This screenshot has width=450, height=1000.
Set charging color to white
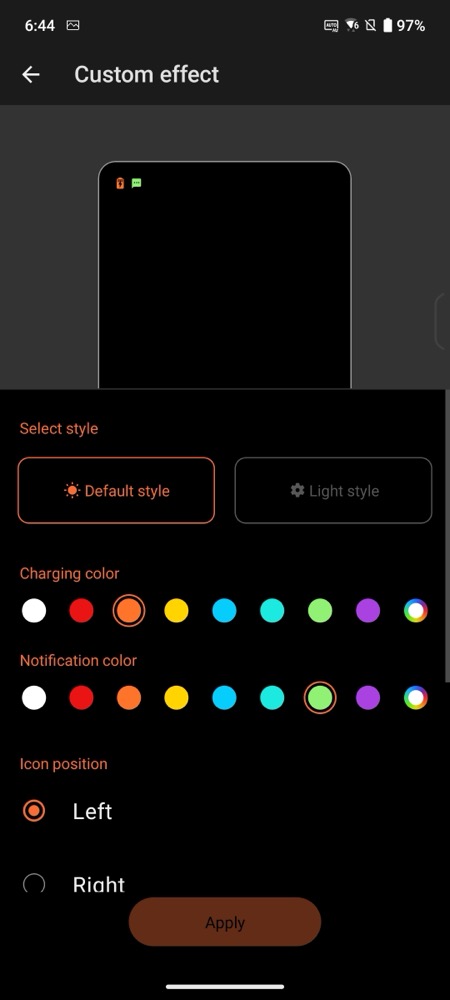[34, 610]
